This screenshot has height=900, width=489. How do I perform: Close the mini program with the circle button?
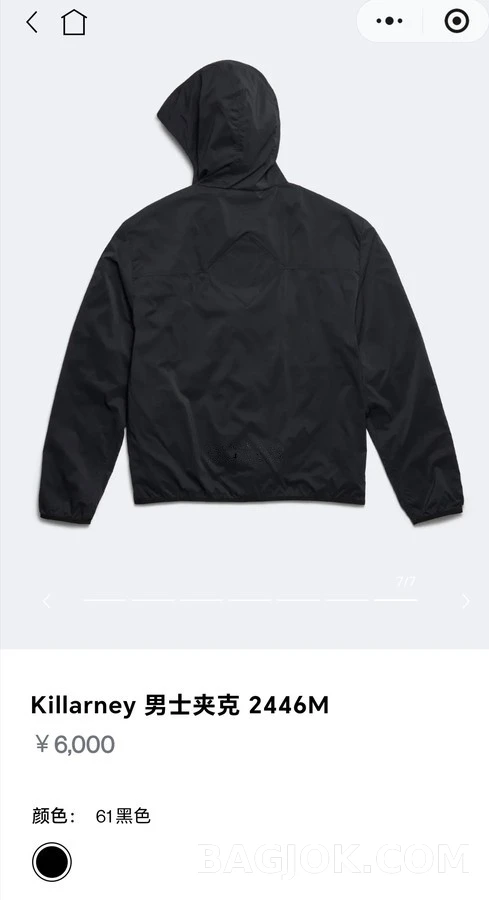pos(457,21)
